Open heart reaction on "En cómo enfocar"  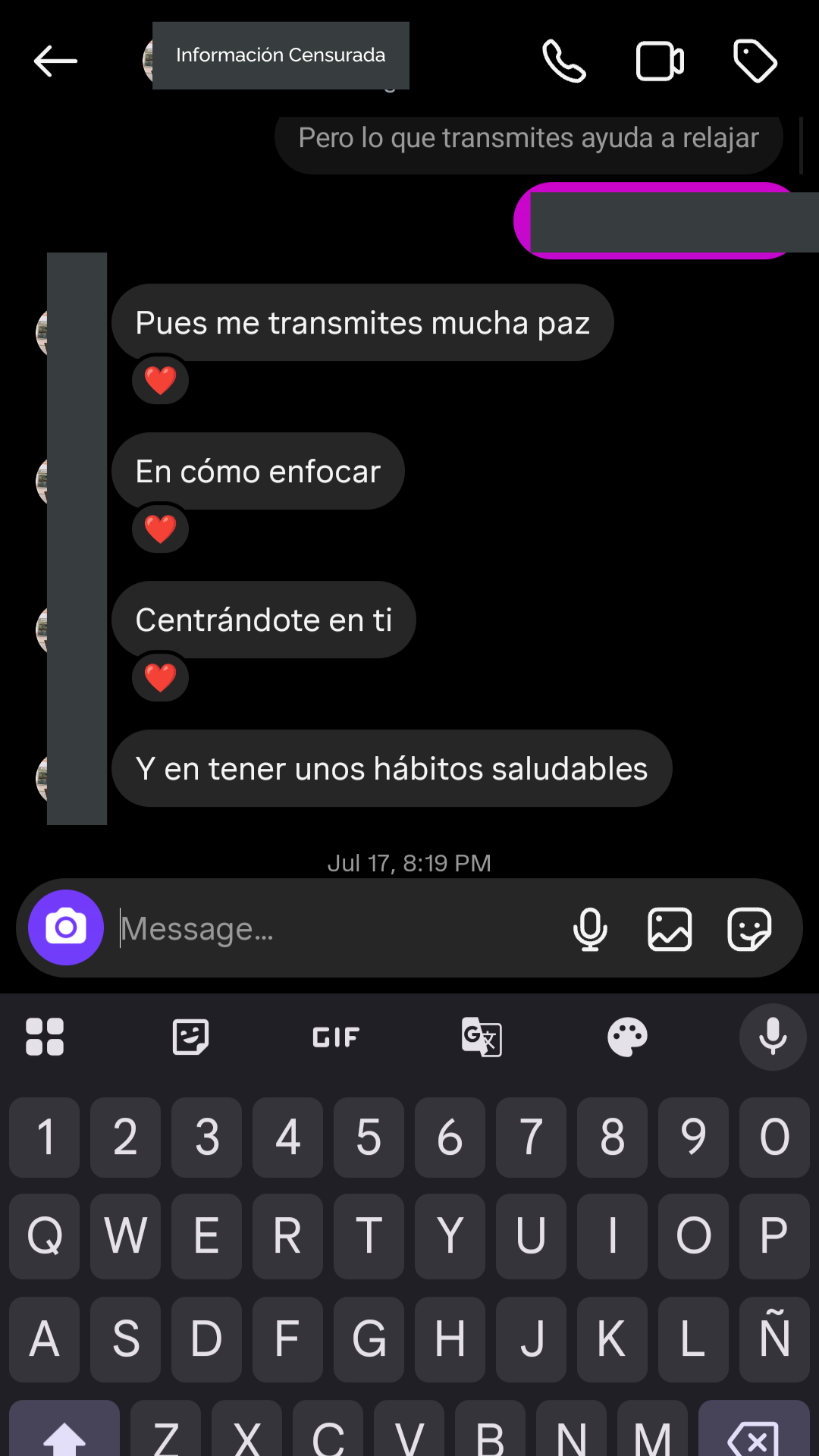(160, 529)
